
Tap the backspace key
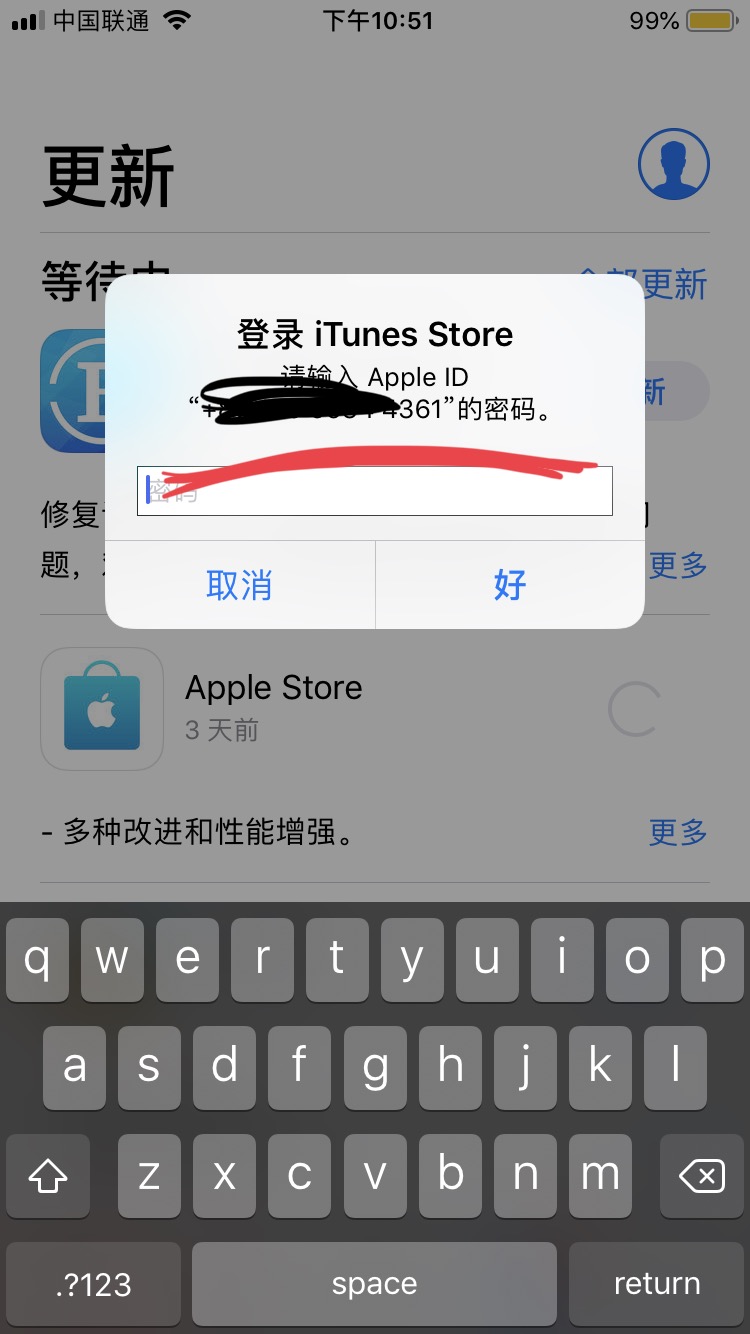pos(701,1177)
